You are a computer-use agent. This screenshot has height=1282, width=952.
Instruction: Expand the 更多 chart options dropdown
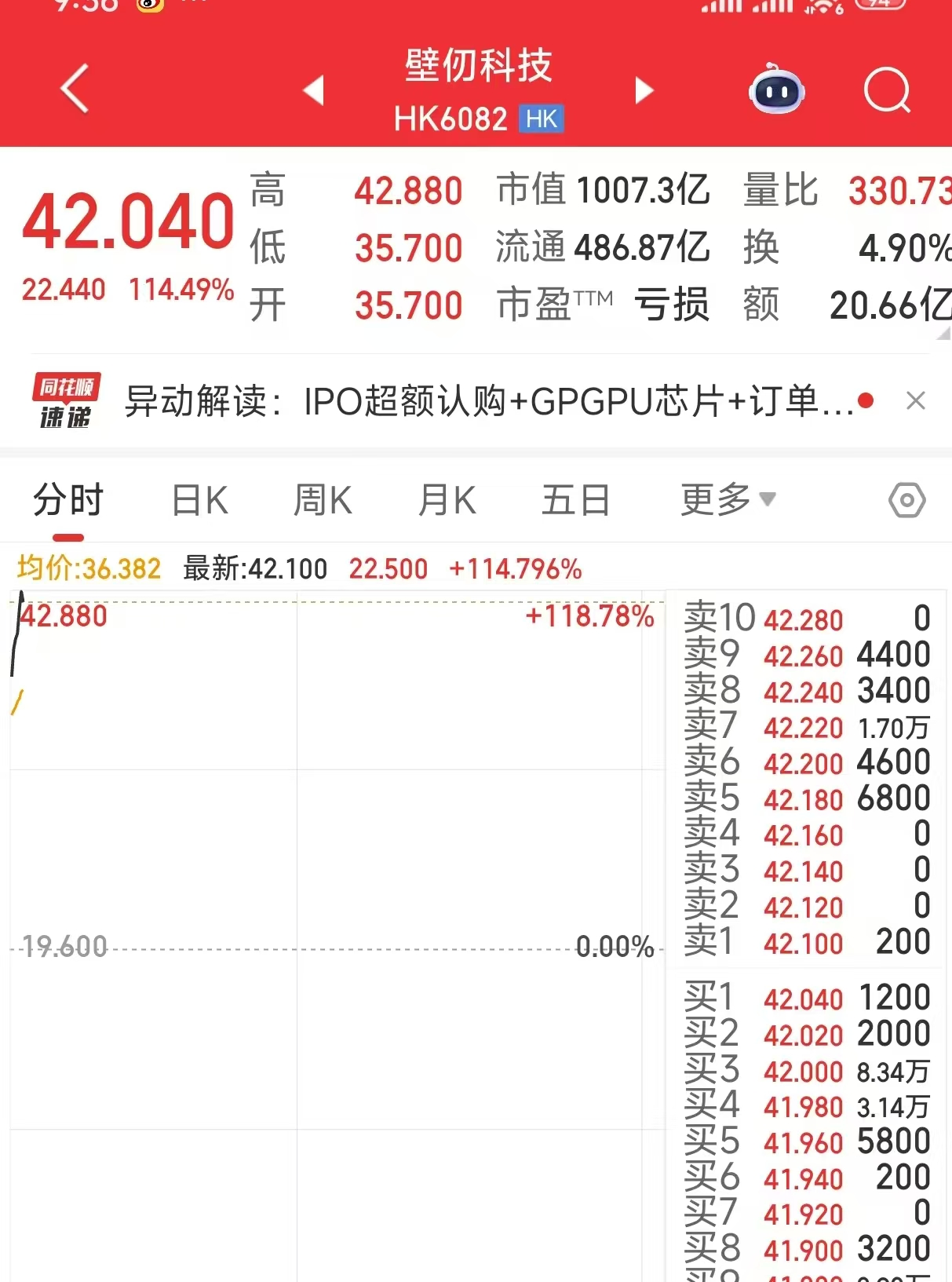[x=728, y=499]
